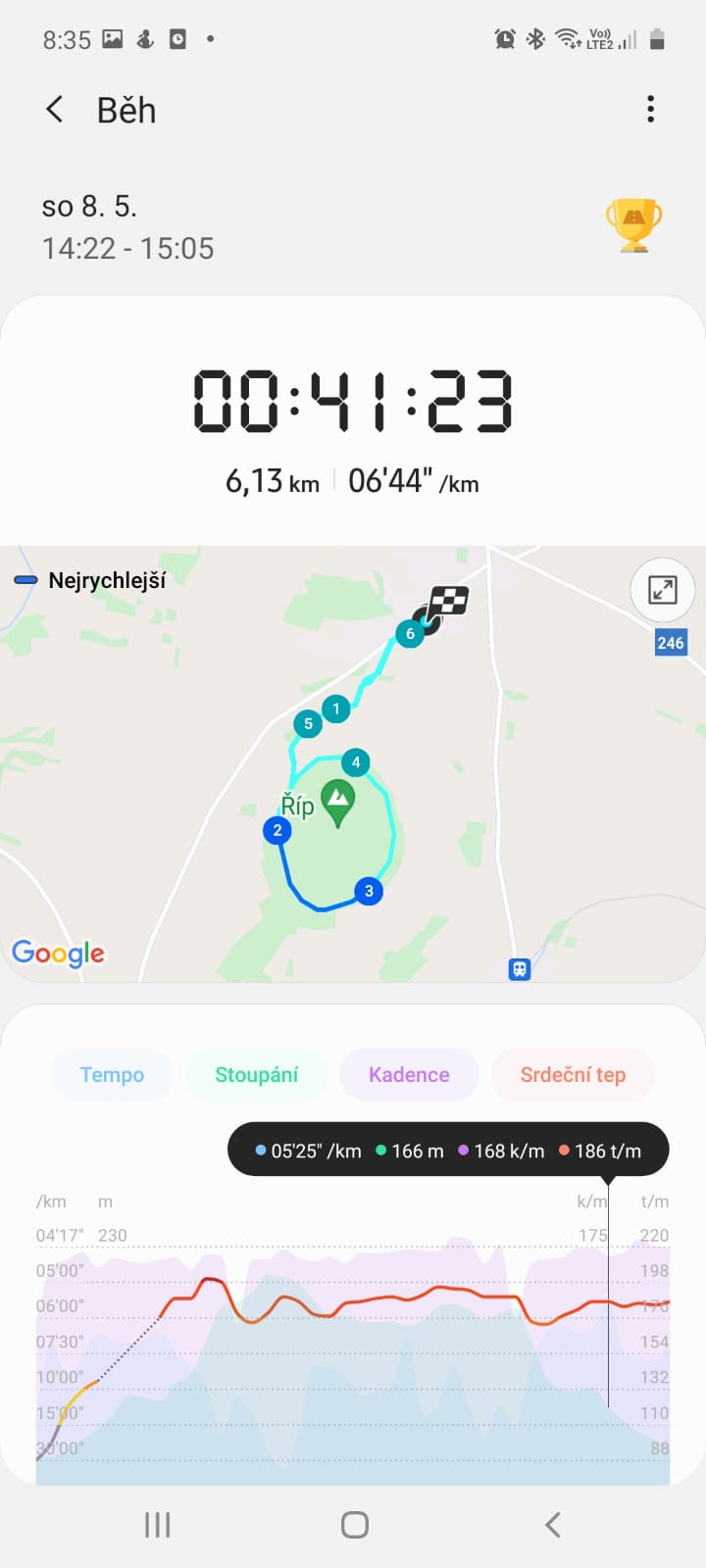The height and width of the screenshot is (1568, 706).
Task: Toggle the Stoupání chart chip
Action: 257,1075
